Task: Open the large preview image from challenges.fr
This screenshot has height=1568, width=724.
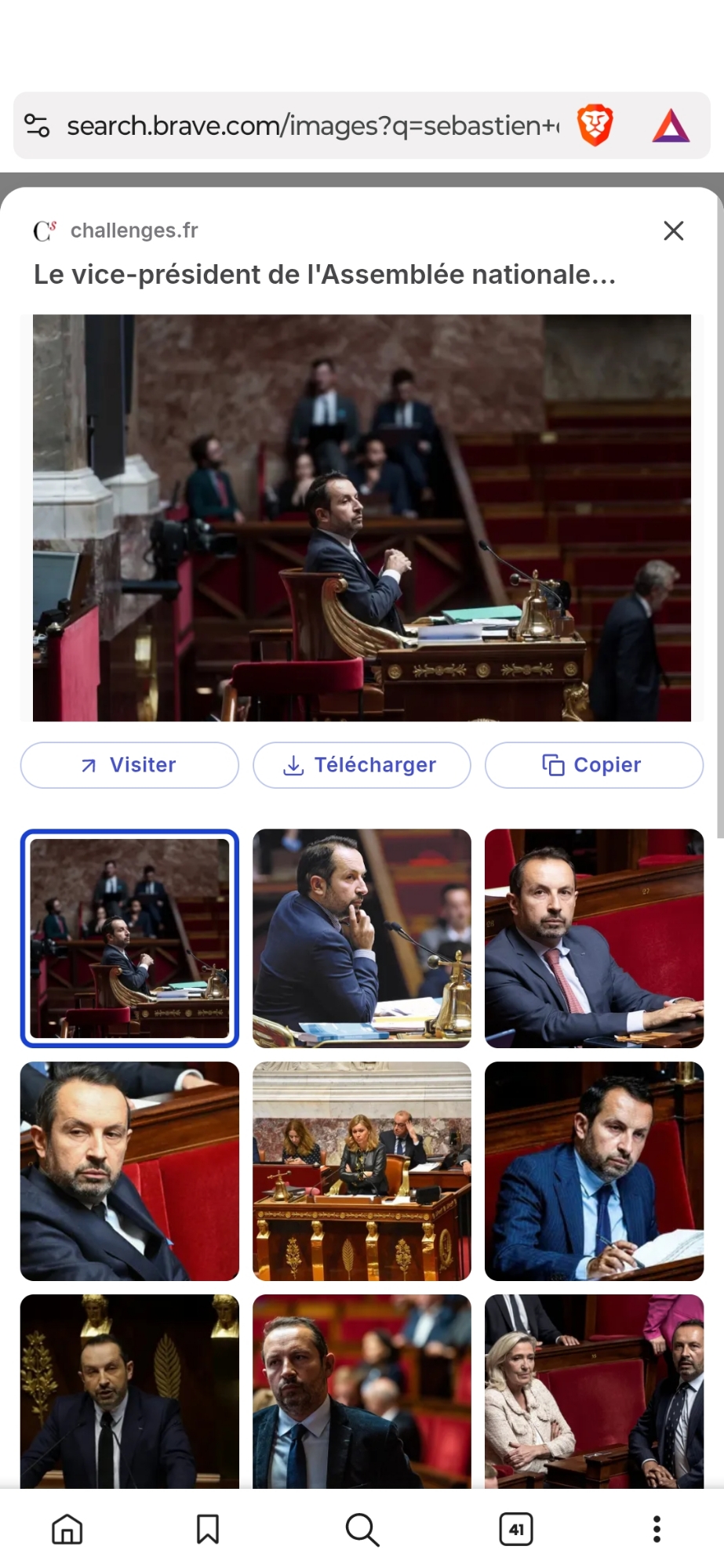Action: [362, 517]
